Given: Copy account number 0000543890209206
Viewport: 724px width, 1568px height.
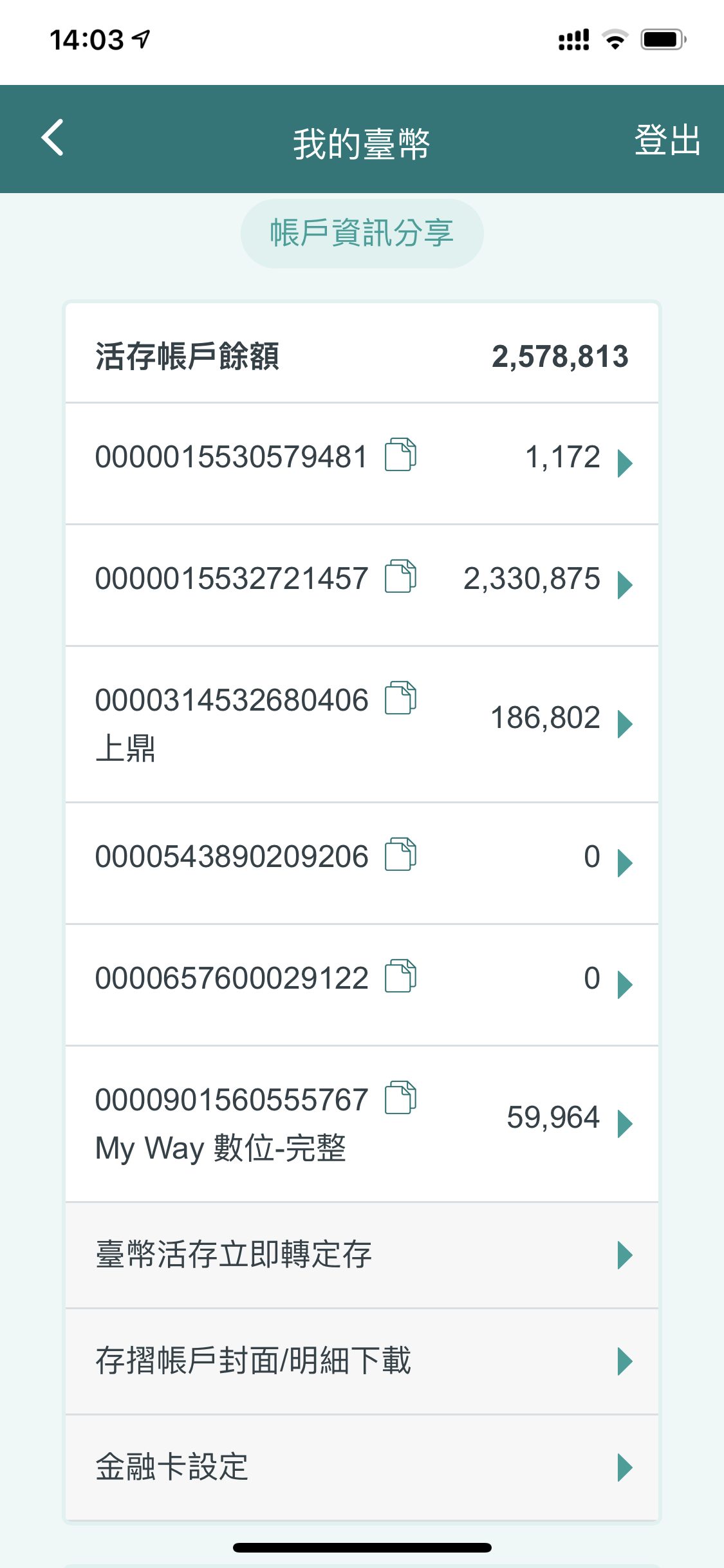Looking at the screenshot, I should pyautogui.click(x=400, y=855).
